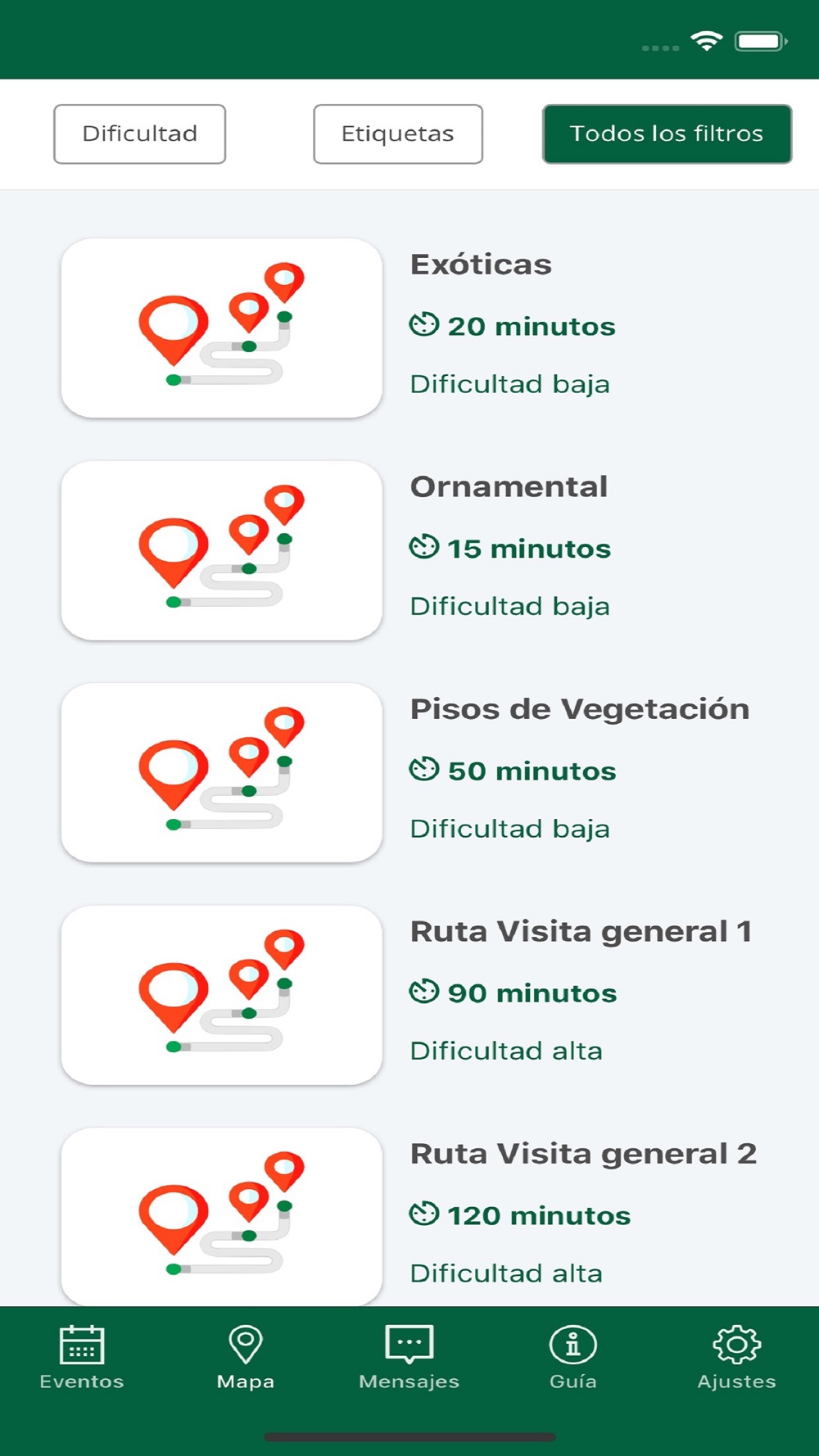This screenshot has width=819, height=1456.
Task: Open the Mensajes tab
Action: pos(409,1358)
